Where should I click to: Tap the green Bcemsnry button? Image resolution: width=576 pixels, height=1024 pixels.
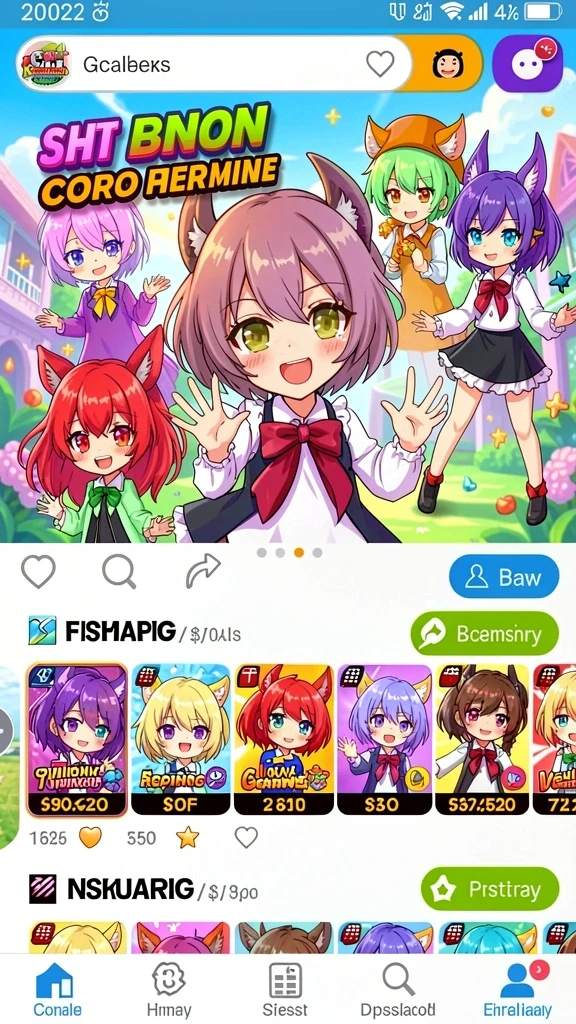[485, 633]
